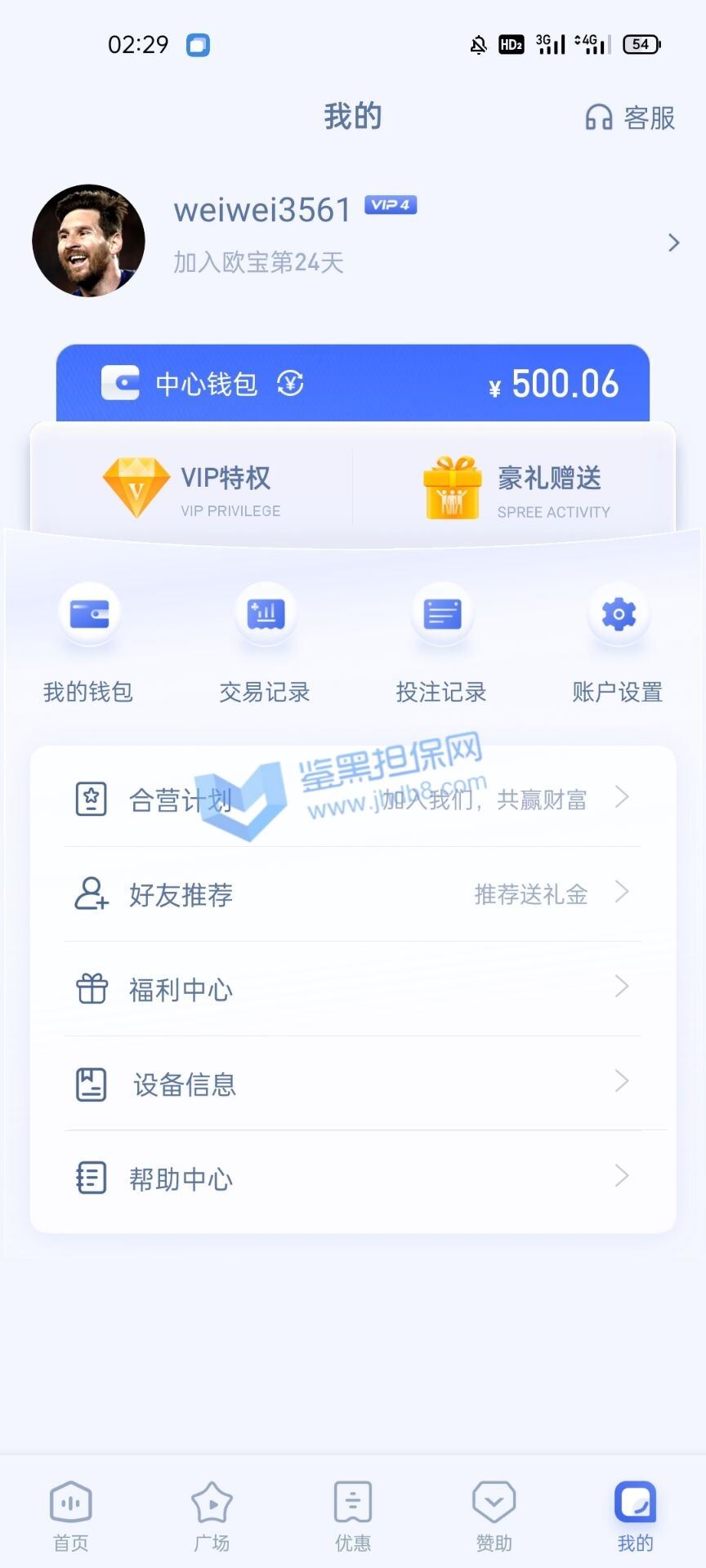Viewport: 706px width, 1568px height.
Task: Select the 我的 tab
Action: (635, 1515)
